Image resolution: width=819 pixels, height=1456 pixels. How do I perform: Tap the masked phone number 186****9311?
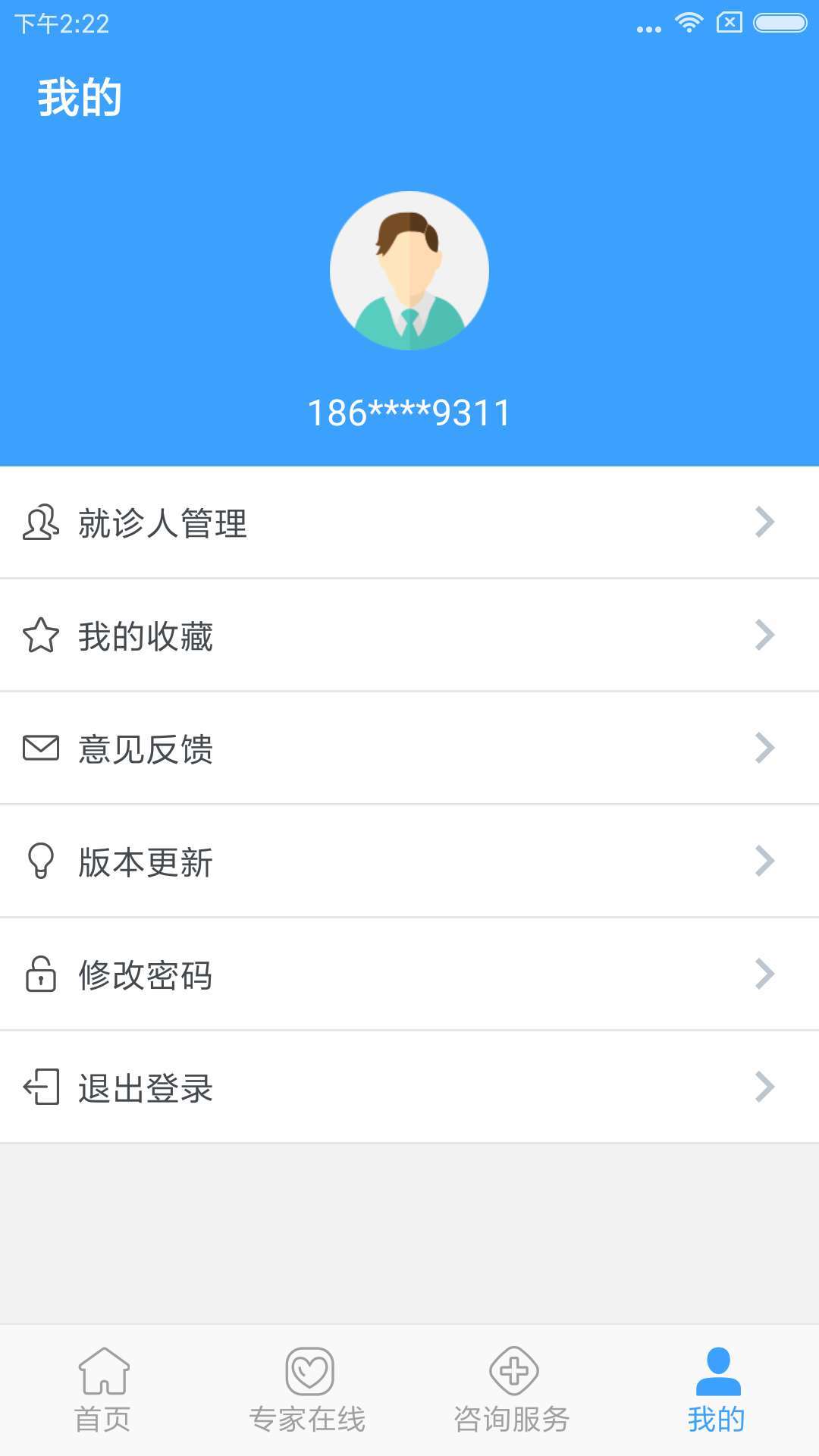pyautogui.click(x=409, y=412)
